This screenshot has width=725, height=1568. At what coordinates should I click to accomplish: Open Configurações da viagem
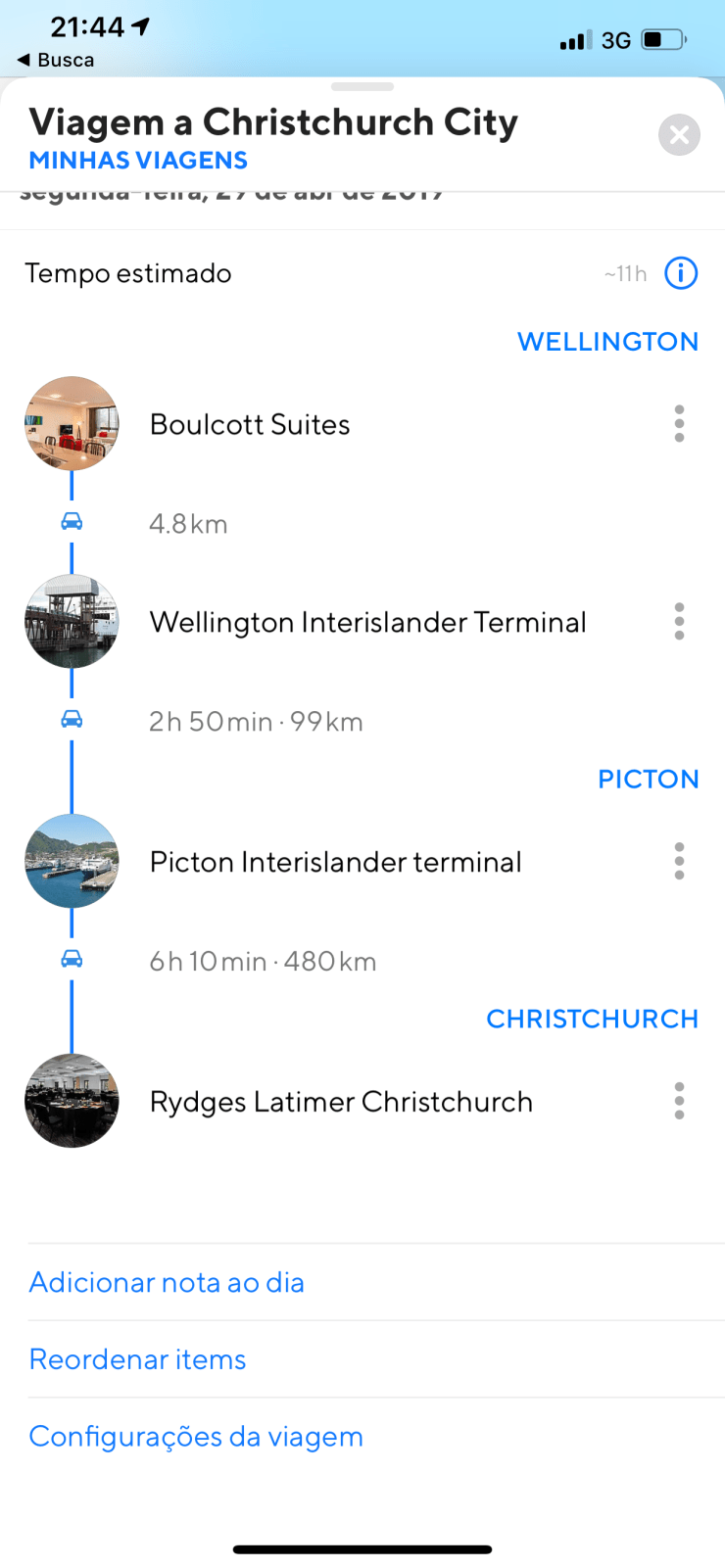tap(196, 1437)
